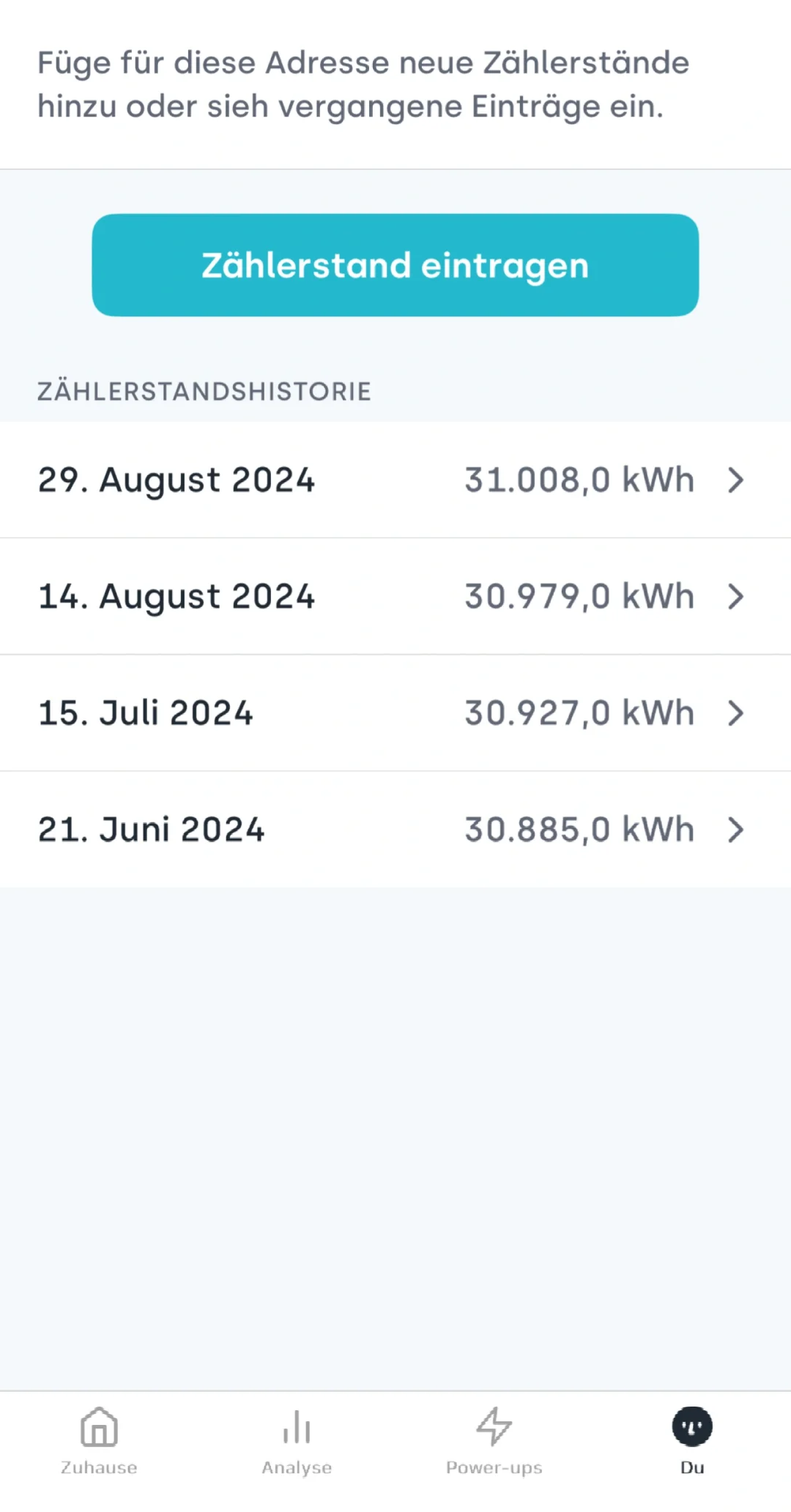Open the Power-ups tab

494,1440
